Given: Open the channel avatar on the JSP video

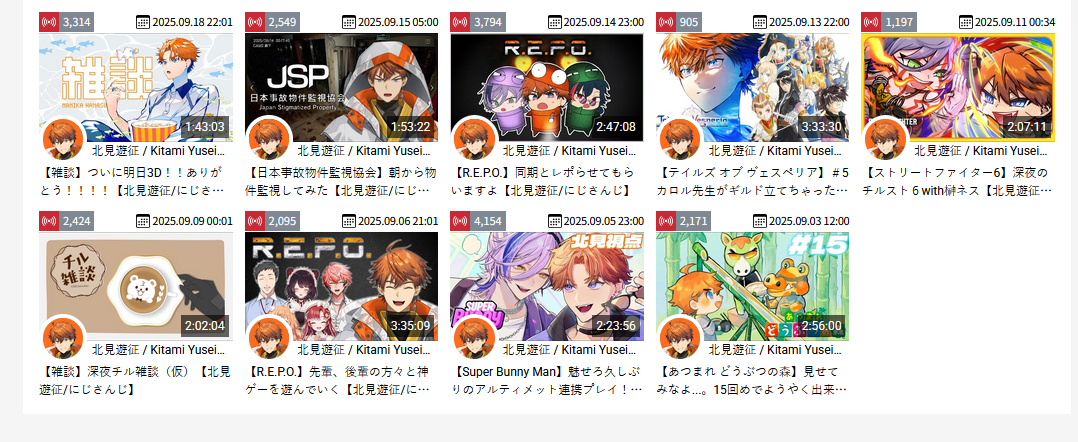Looking at the screenshot, I should tap(269, 139).
